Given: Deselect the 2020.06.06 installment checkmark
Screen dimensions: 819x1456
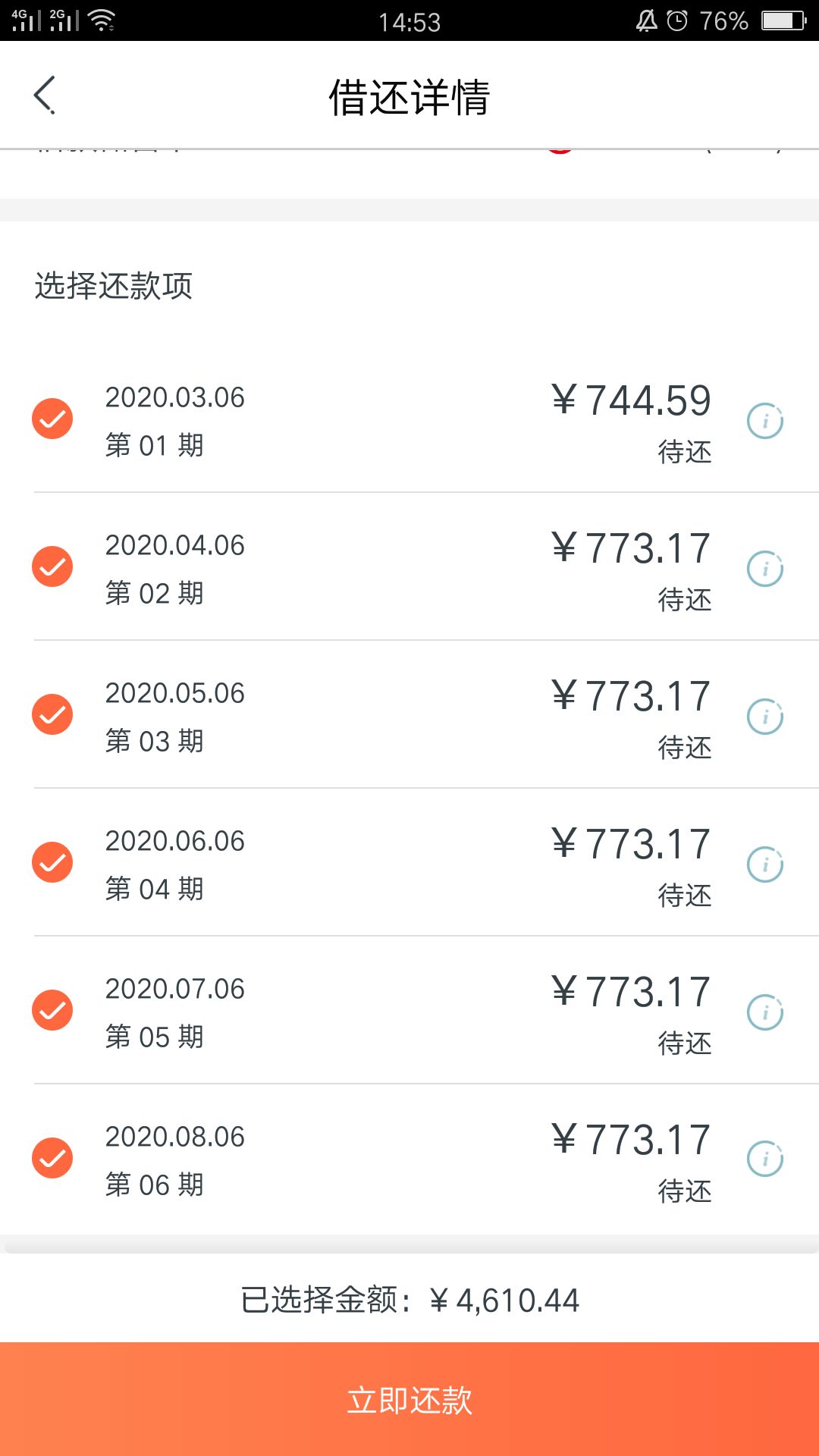Looking at the screenshot, I should pyautogui.click(x=52, y=861).
